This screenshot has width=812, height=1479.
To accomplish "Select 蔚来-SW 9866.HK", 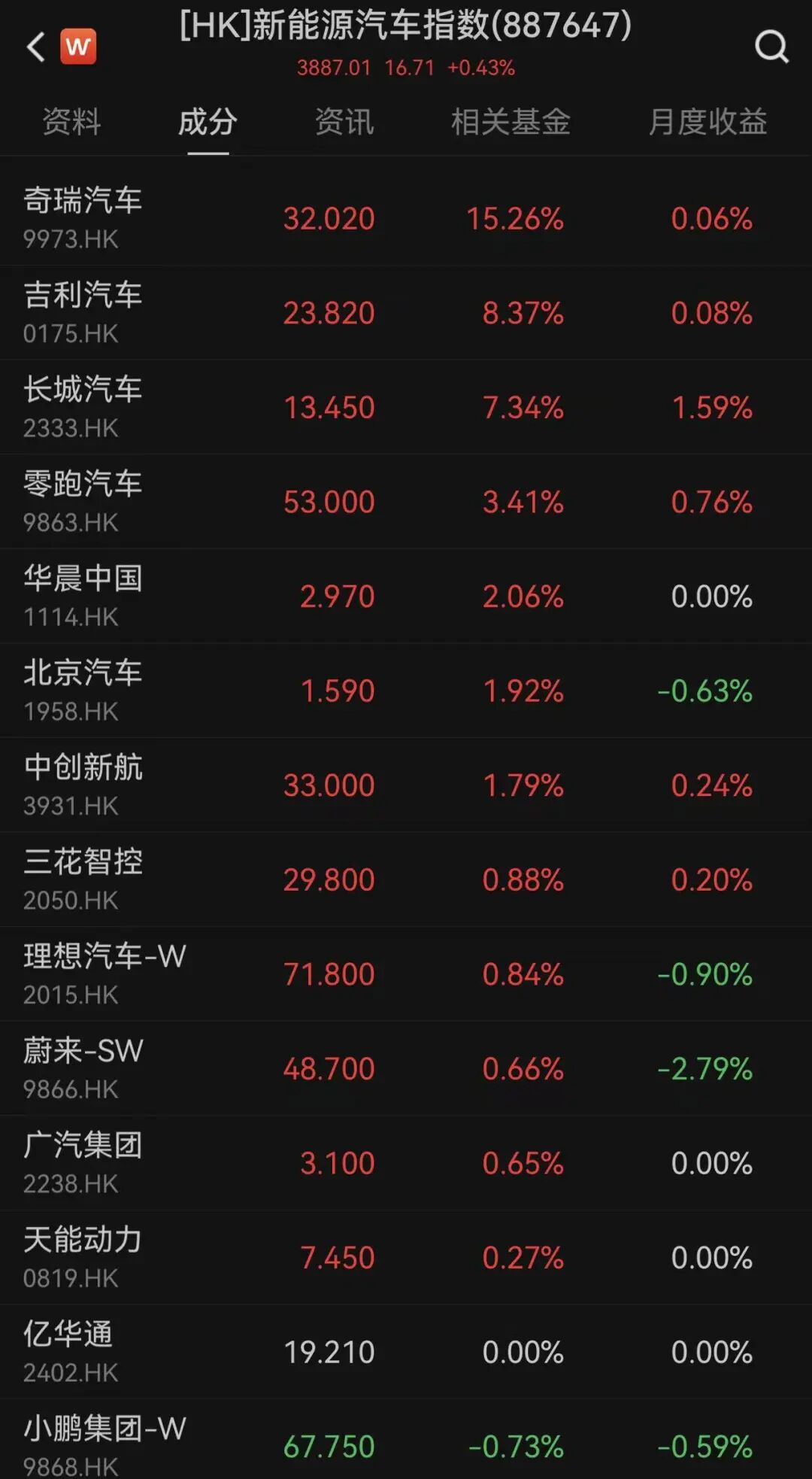I will [83, 1067].
